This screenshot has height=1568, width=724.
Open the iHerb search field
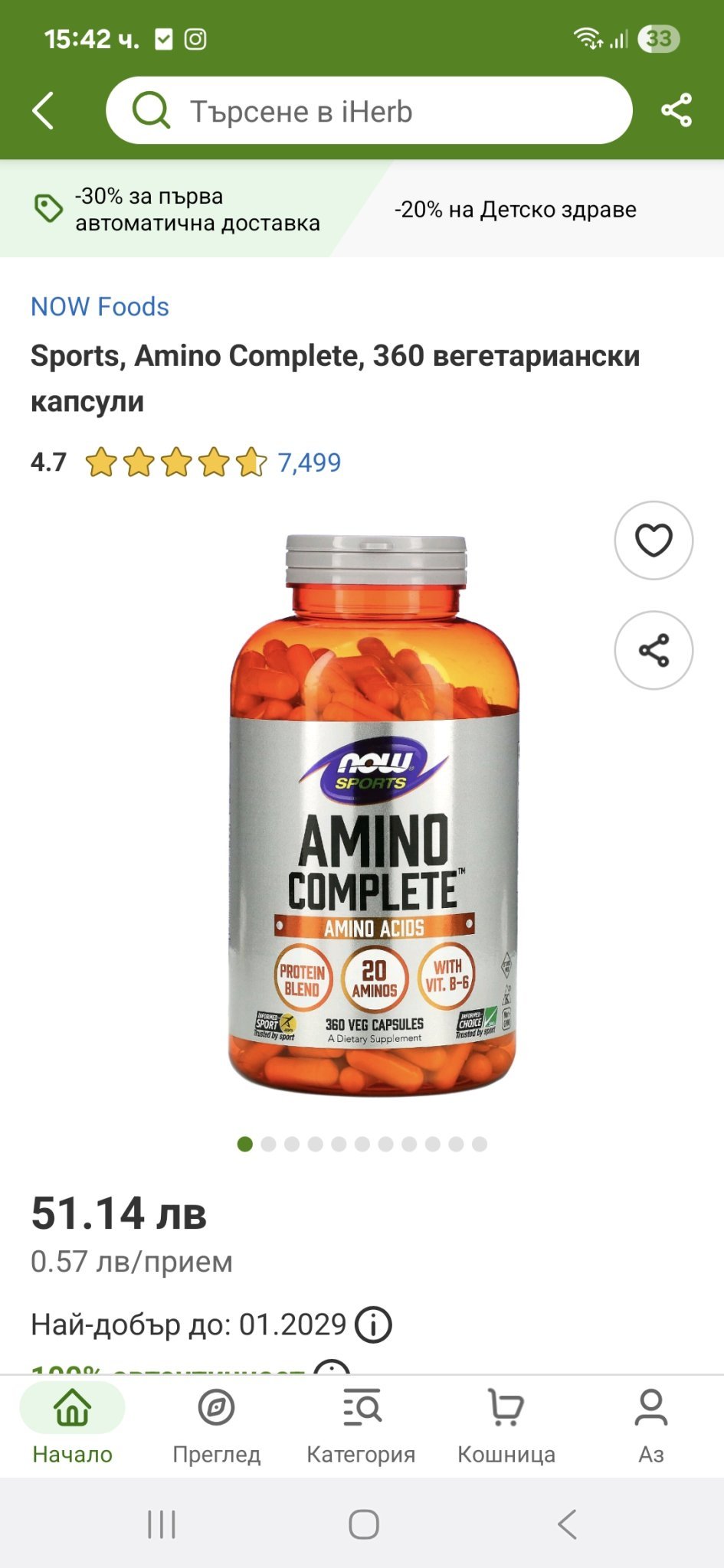(368, 111)
